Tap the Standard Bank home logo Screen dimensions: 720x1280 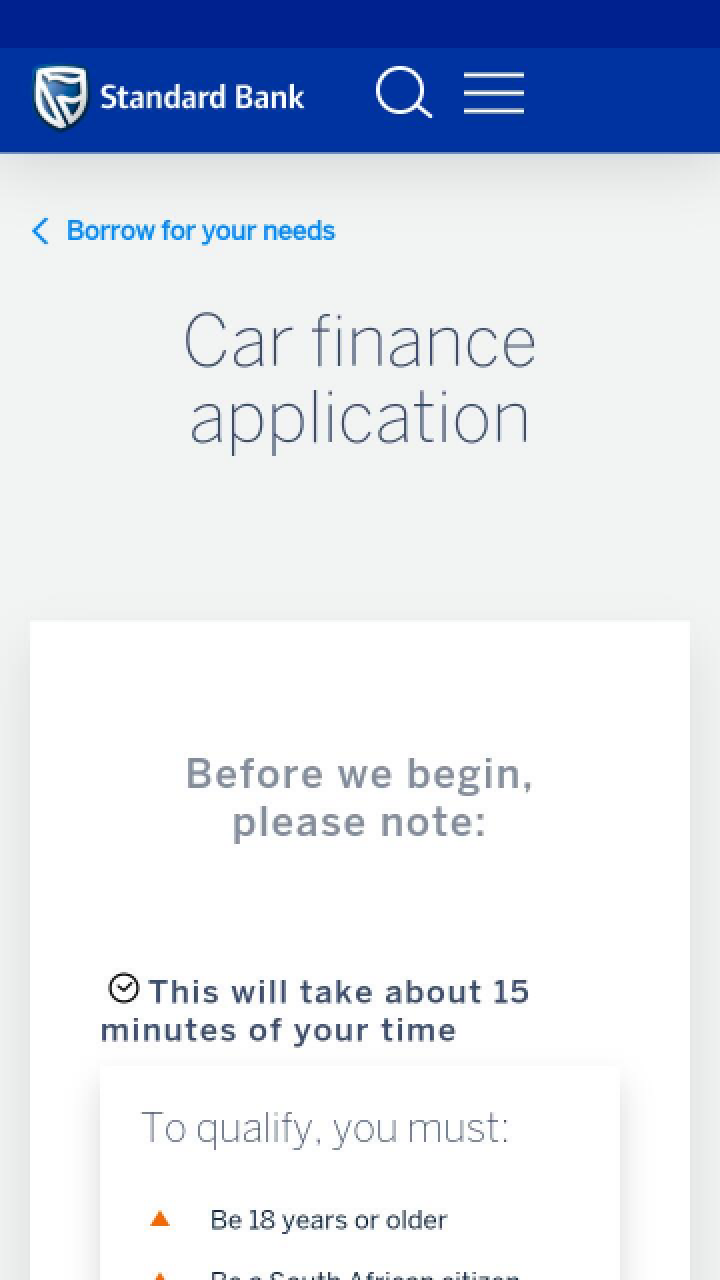click(x=169, y=97)
